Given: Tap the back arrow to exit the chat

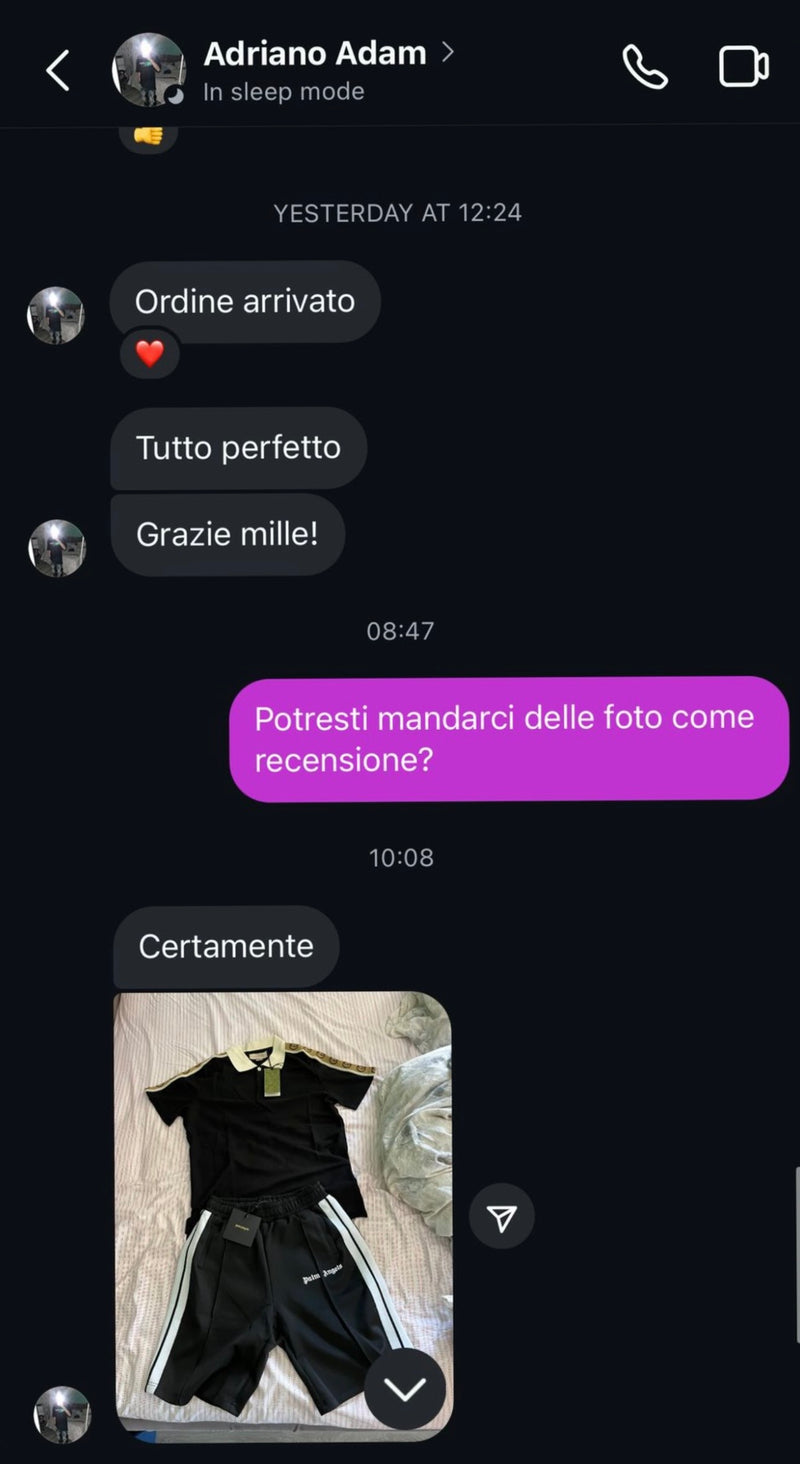Looking at the screenshot, I should (x=57, y=70).
